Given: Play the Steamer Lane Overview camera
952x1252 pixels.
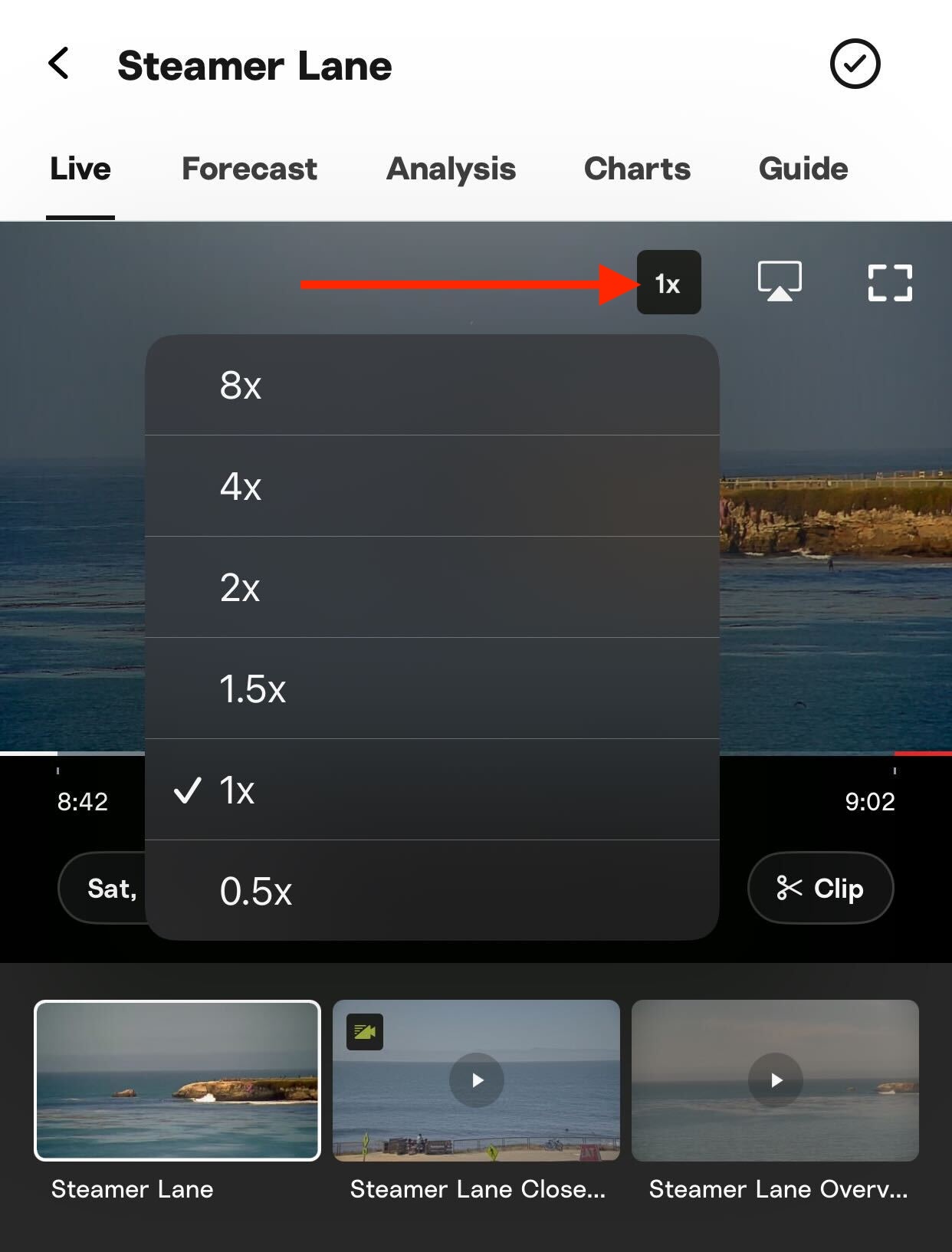Looking at the screenshot, I should tap(775, 1080).
